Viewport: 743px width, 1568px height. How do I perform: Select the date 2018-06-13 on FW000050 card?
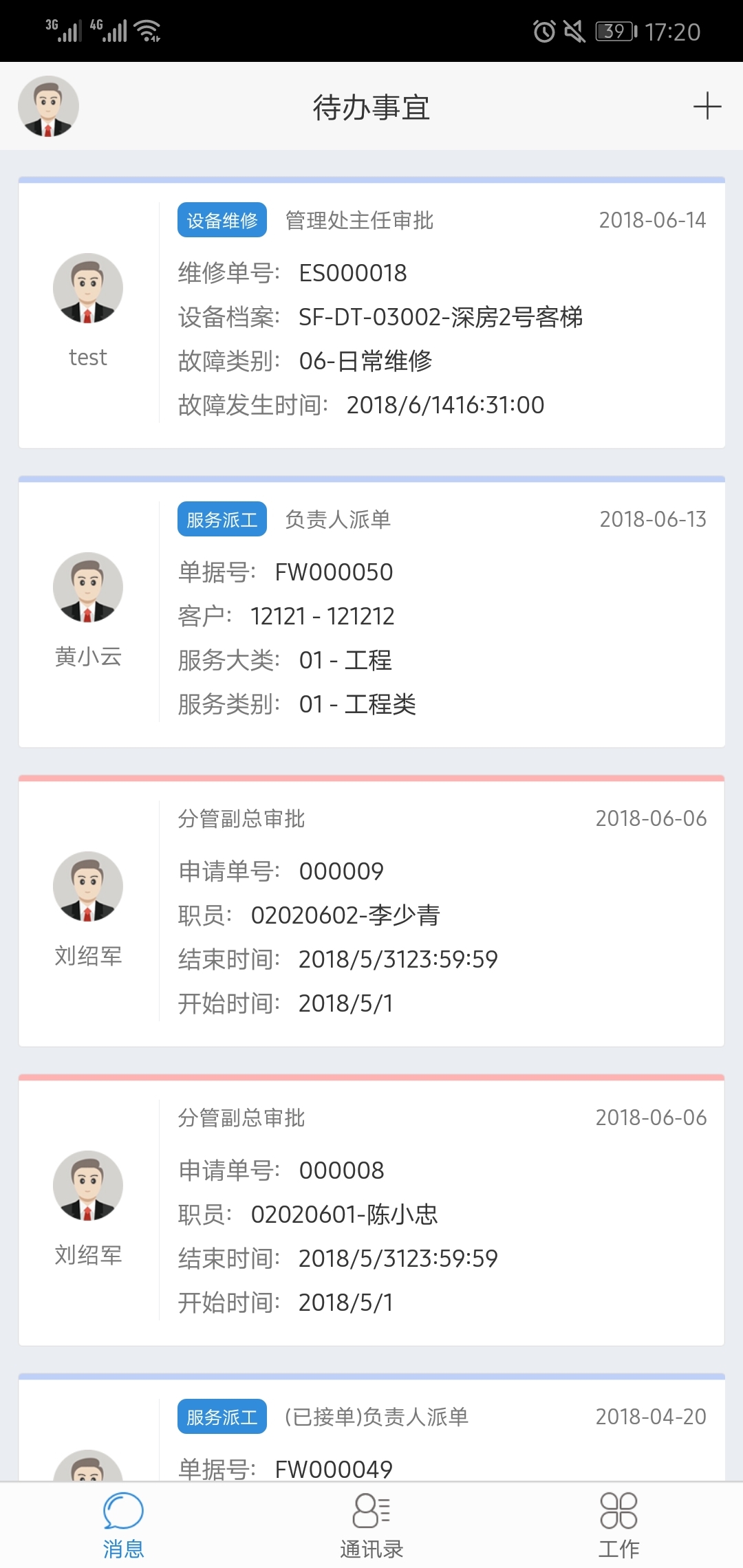click(652, 519)
